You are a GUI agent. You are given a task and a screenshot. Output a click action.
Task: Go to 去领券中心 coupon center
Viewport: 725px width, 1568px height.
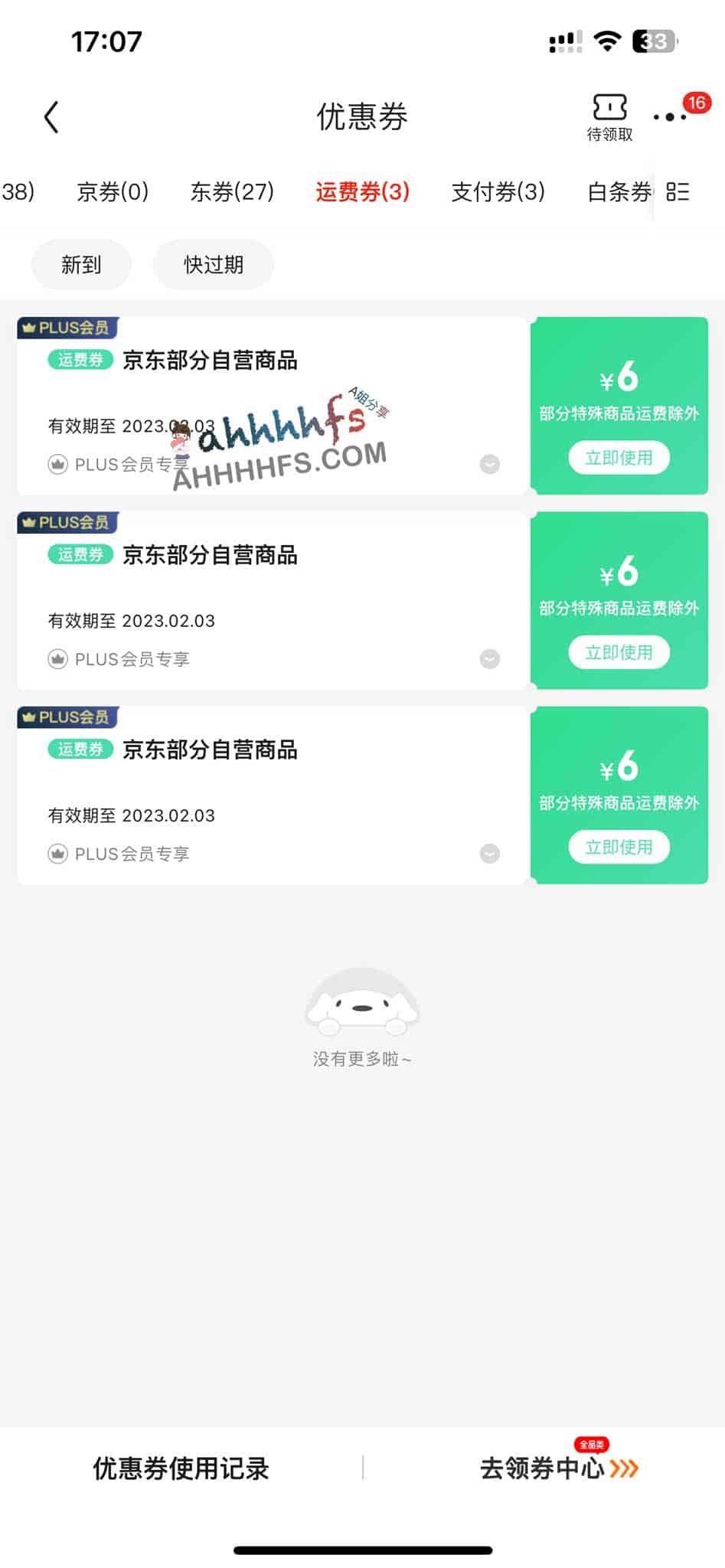[x=542, y=1469]
